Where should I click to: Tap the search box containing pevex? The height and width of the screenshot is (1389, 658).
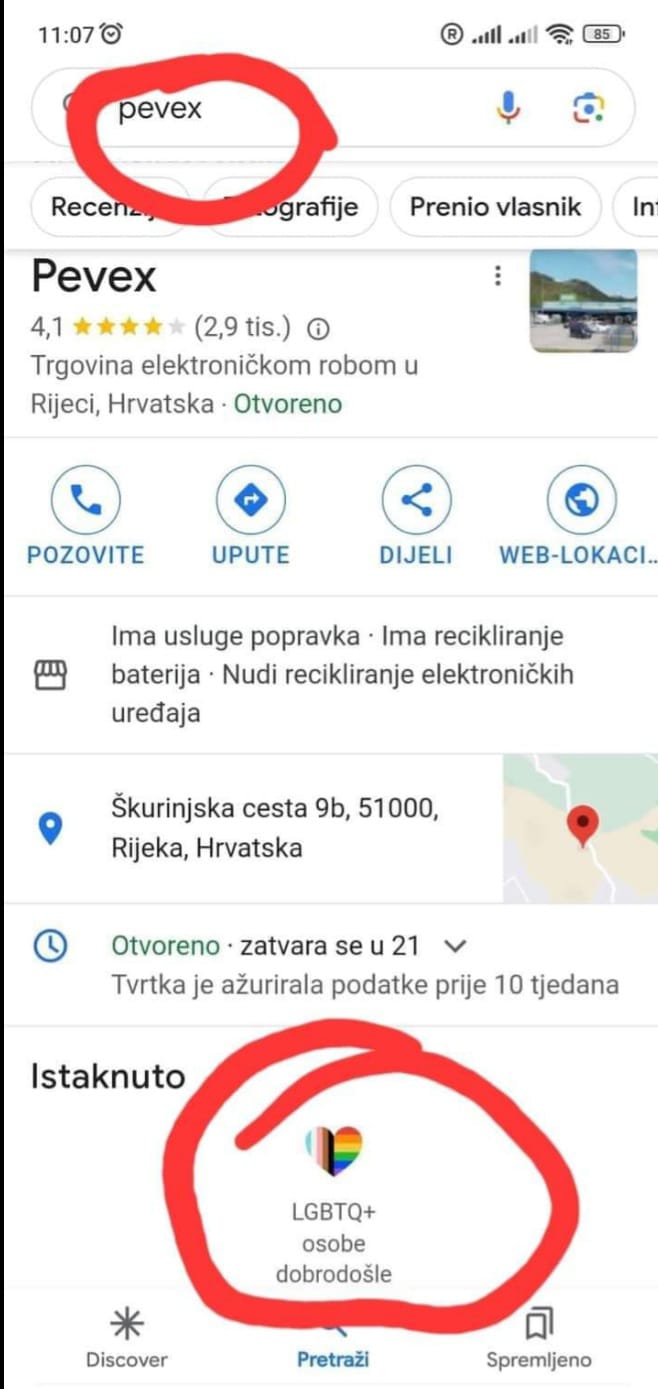click(300, 108)
